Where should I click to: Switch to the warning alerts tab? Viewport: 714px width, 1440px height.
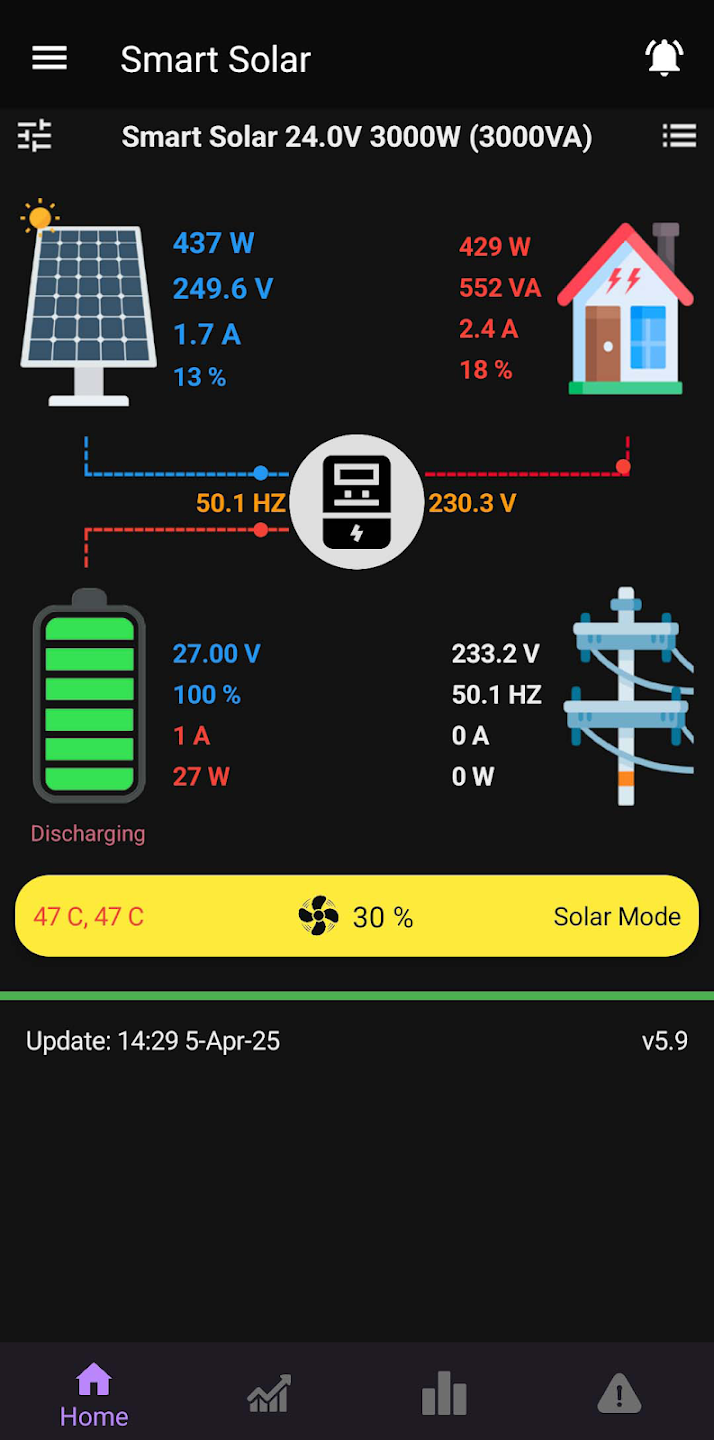click(x=619, y=1393)
